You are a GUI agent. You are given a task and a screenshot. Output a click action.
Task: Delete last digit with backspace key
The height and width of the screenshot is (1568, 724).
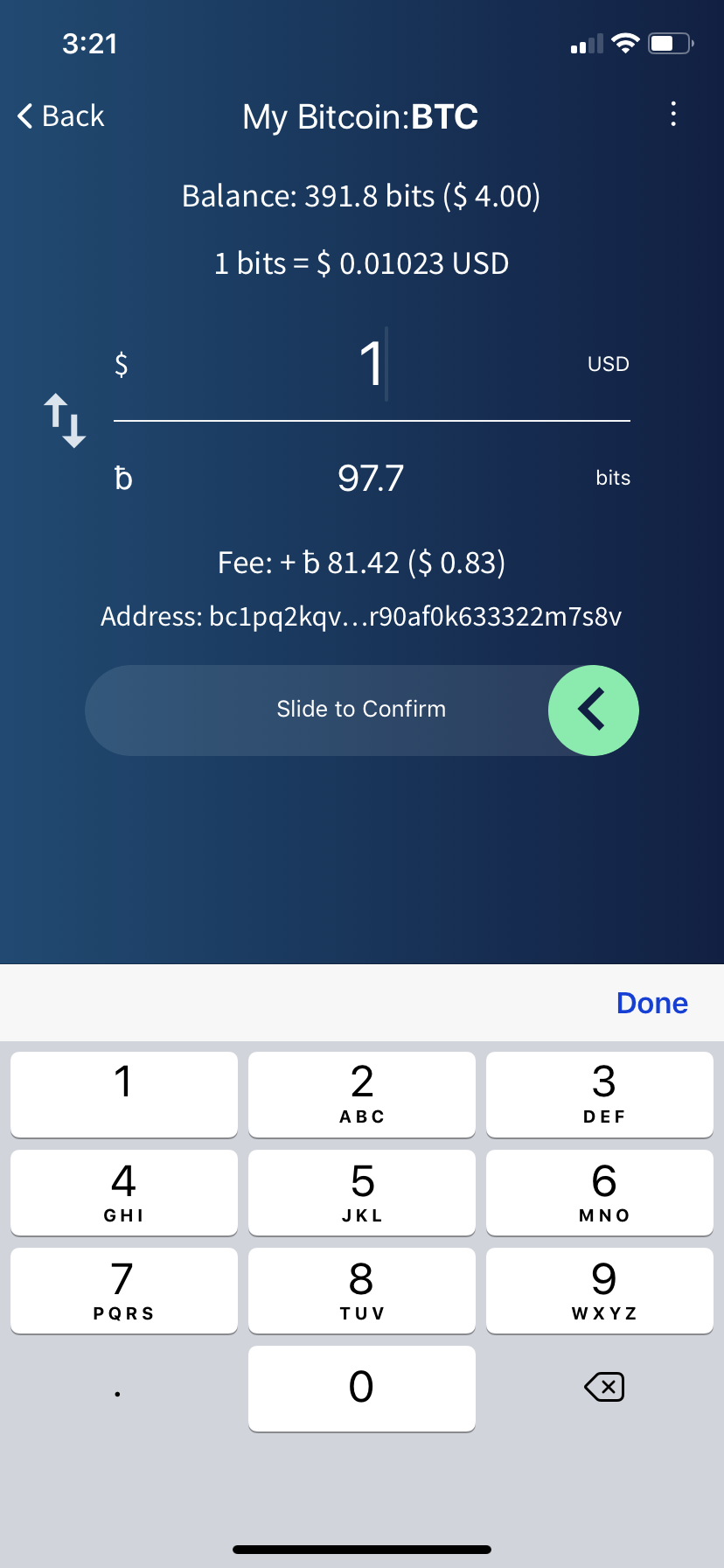click(604, 1387)
